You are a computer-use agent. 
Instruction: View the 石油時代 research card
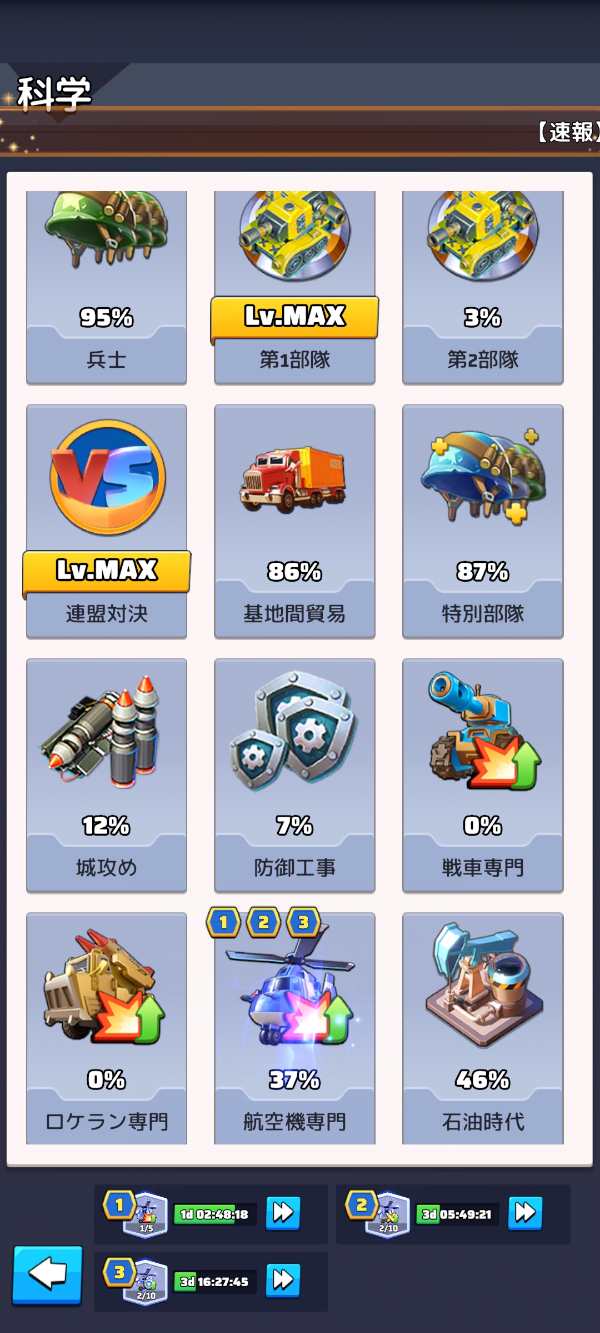tap(482, 1028)
